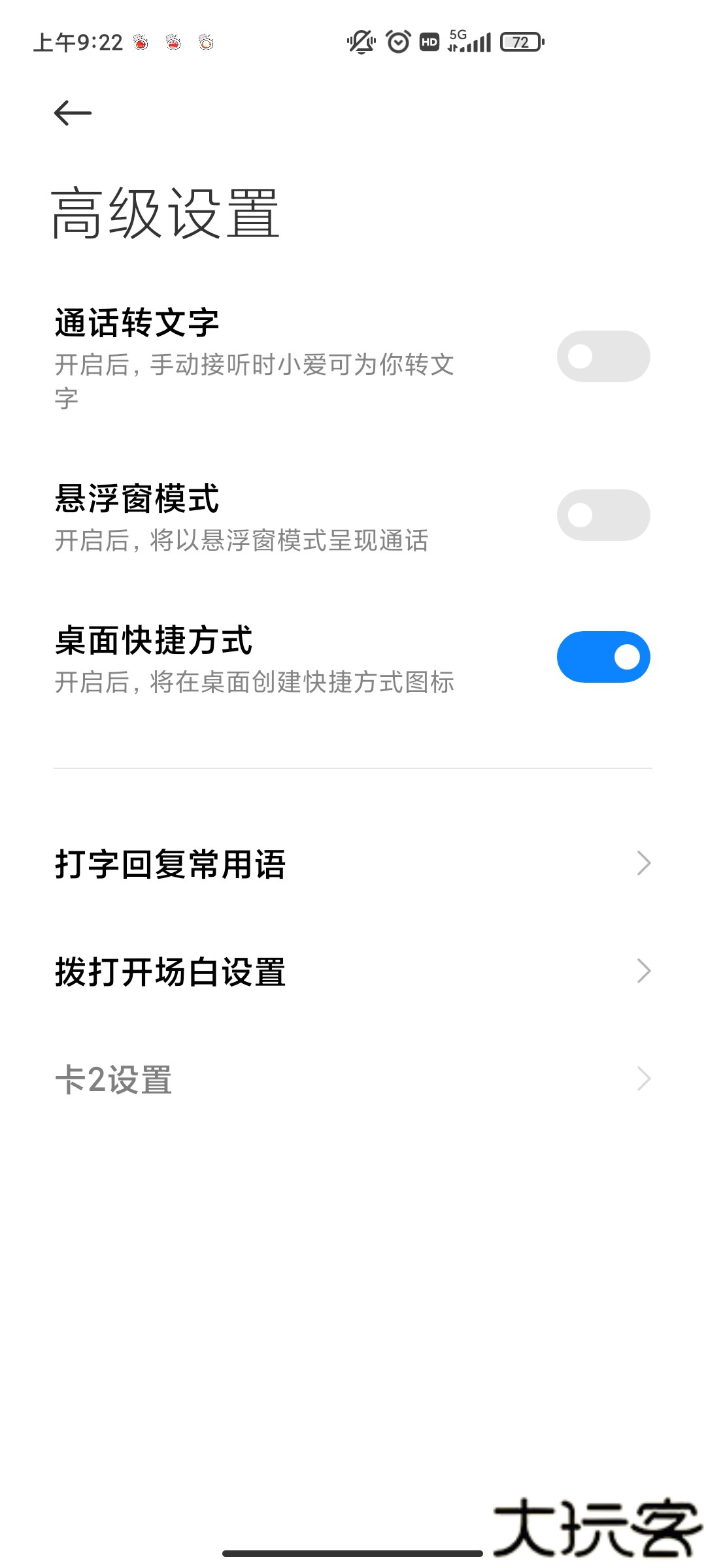Tap the chevron beside 卡2设置
Image resolution: width=706 pixels, height=1568 pixels.
644,1078
